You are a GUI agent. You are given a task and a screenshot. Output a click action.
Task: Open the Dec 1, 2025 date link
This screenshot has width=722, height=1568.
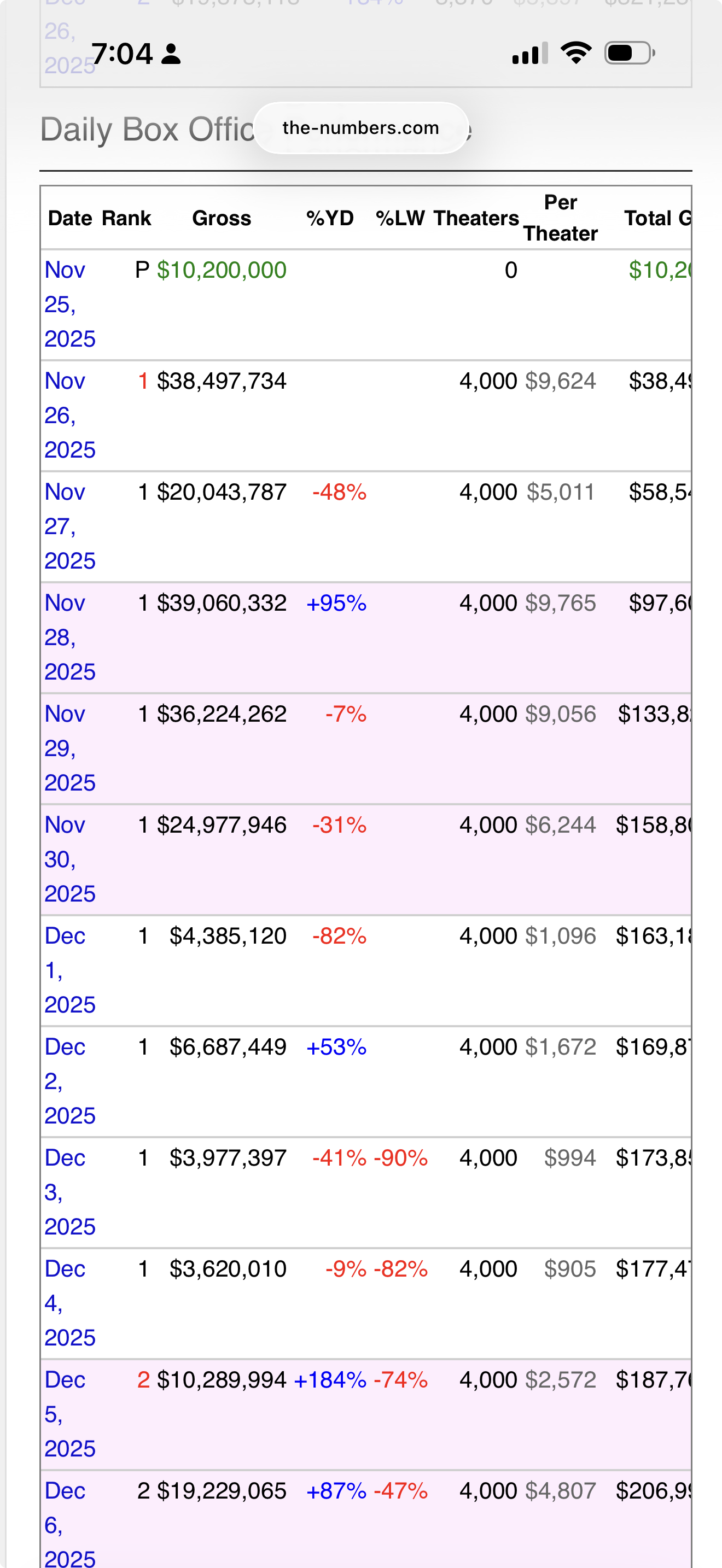69,970
